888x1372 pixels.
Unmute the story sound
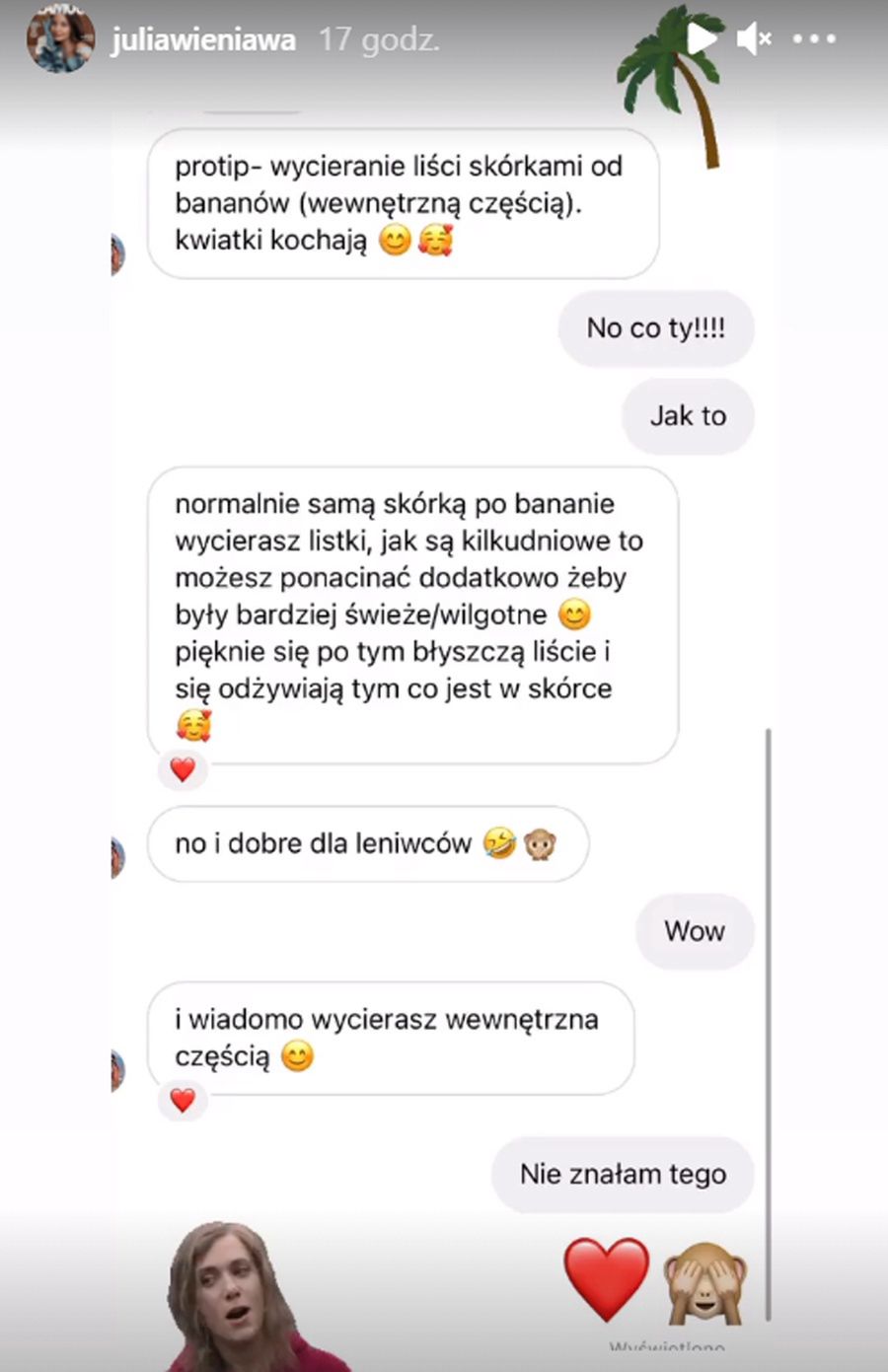(x=754, y=39)
